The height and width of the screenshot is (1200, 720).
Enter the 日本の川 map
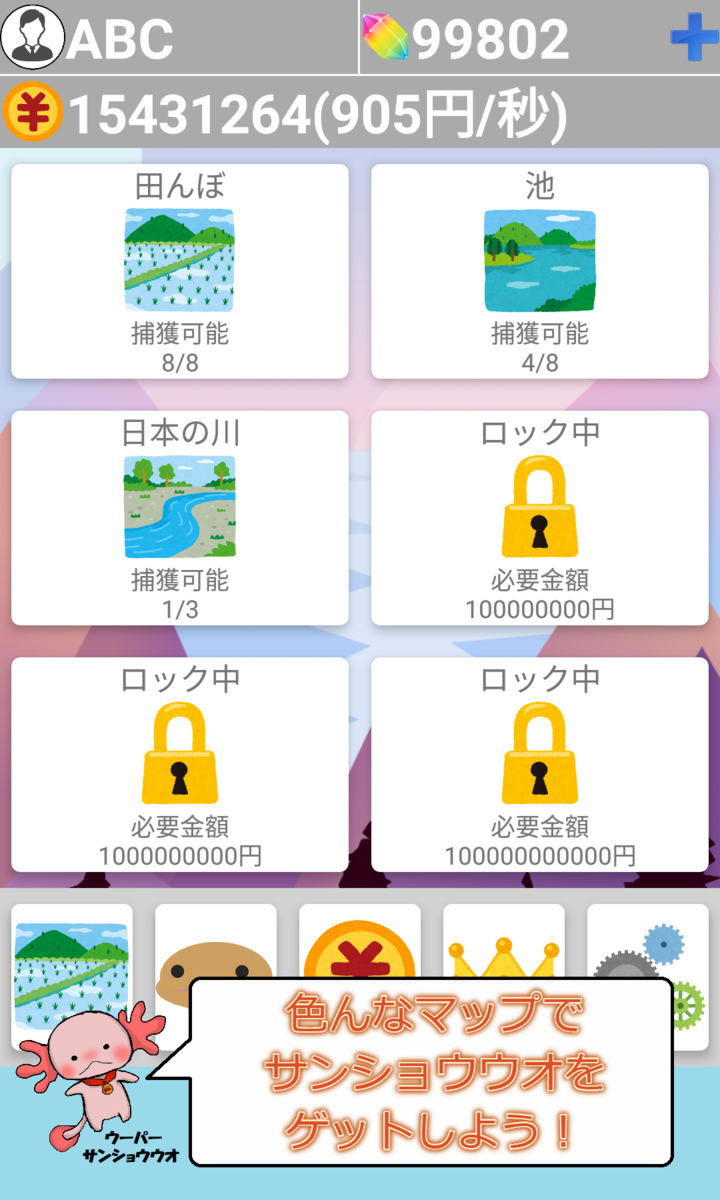coord(180,518)
